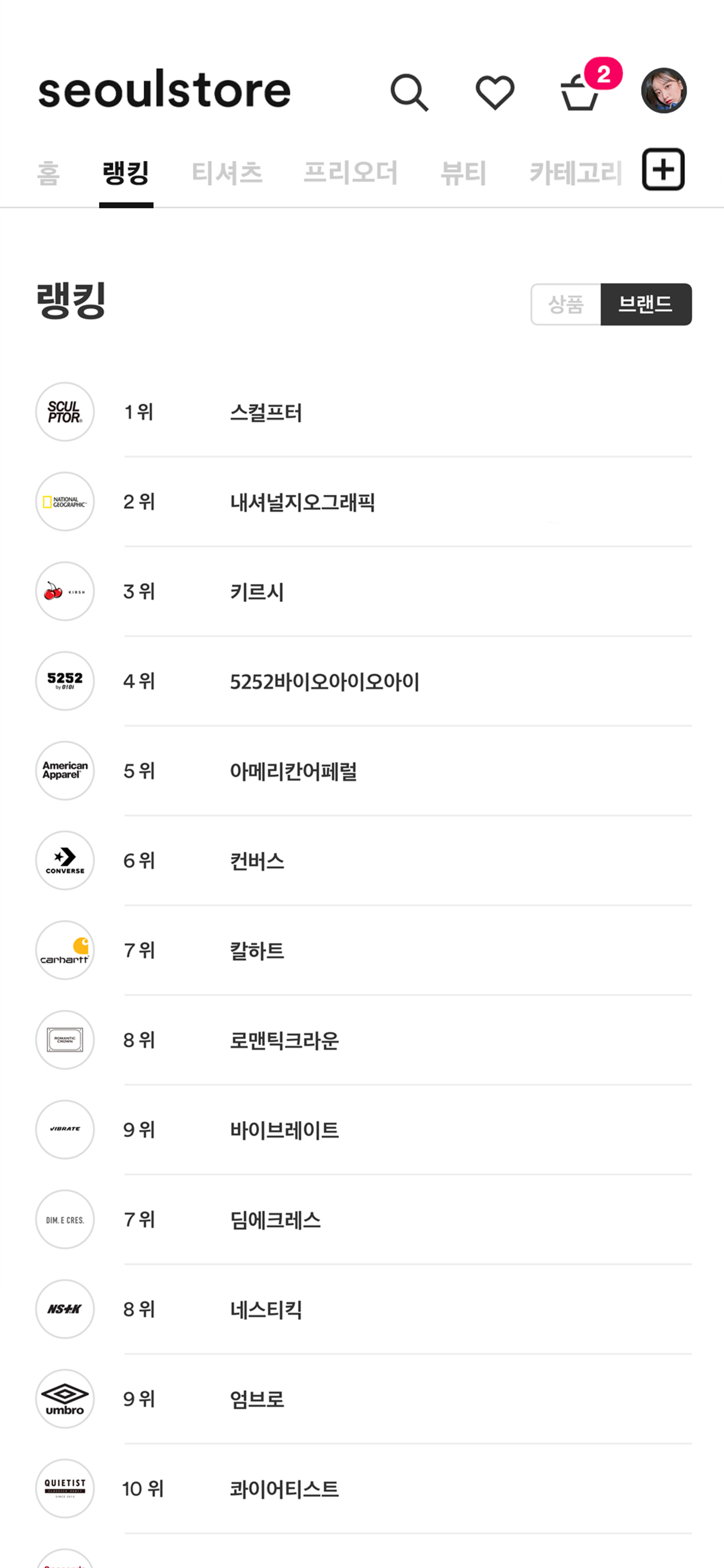Click the 내셔널지오그래픽 brand name
The width and height of the screenshot is (724, 1568).
pyautogui.click(x=303, y=502)
